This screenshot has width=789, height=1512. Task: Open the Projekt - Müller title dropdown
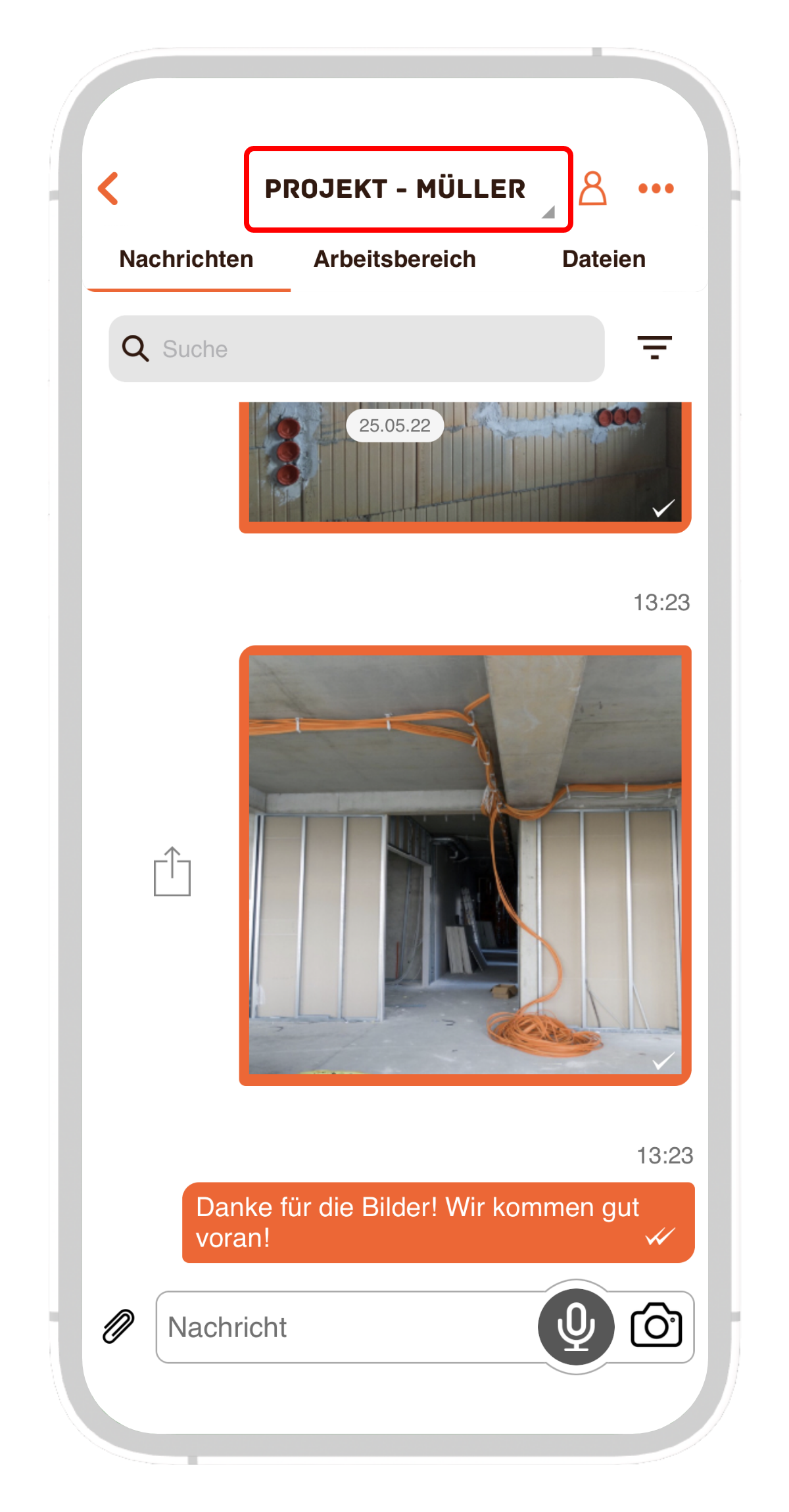coord(408,189)
